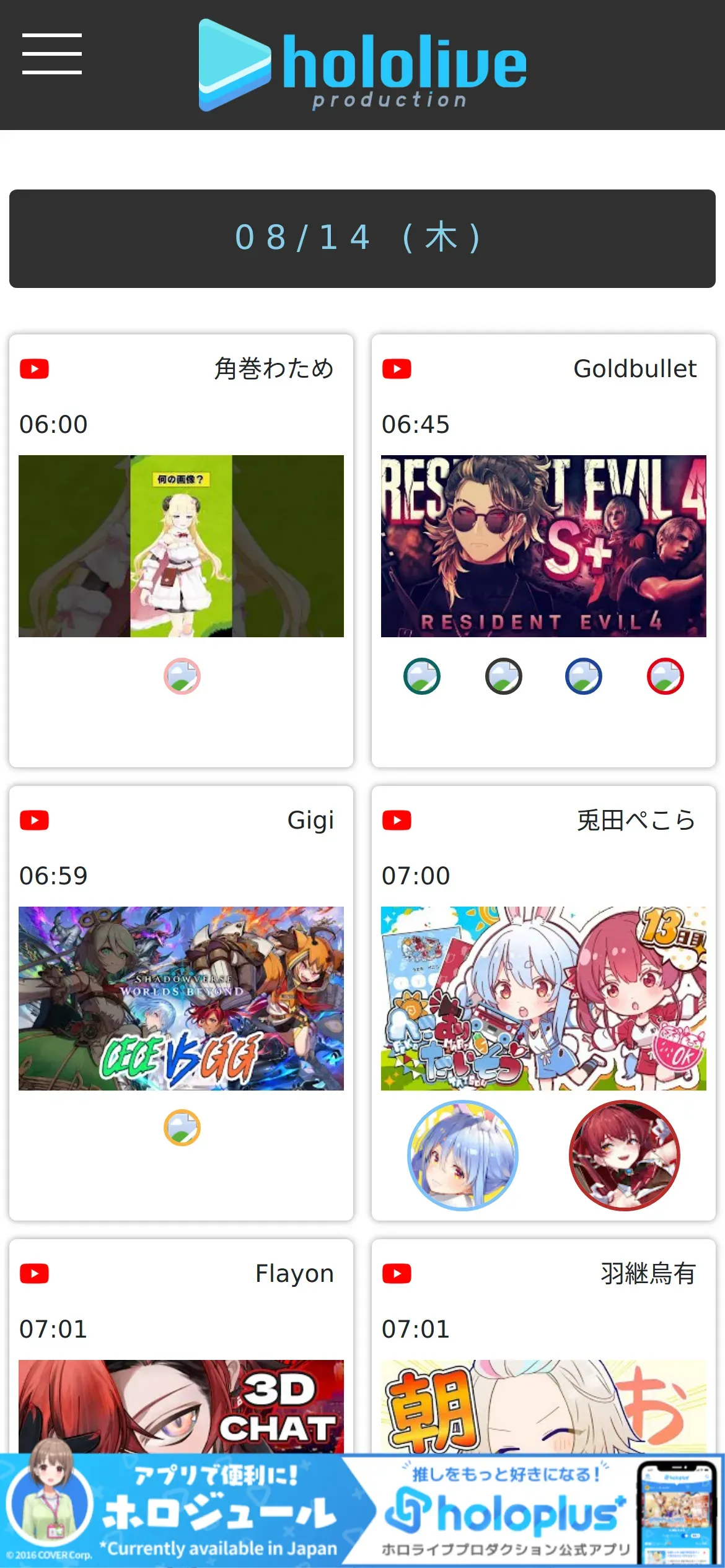Open the hamburger menu

(52, 54)
